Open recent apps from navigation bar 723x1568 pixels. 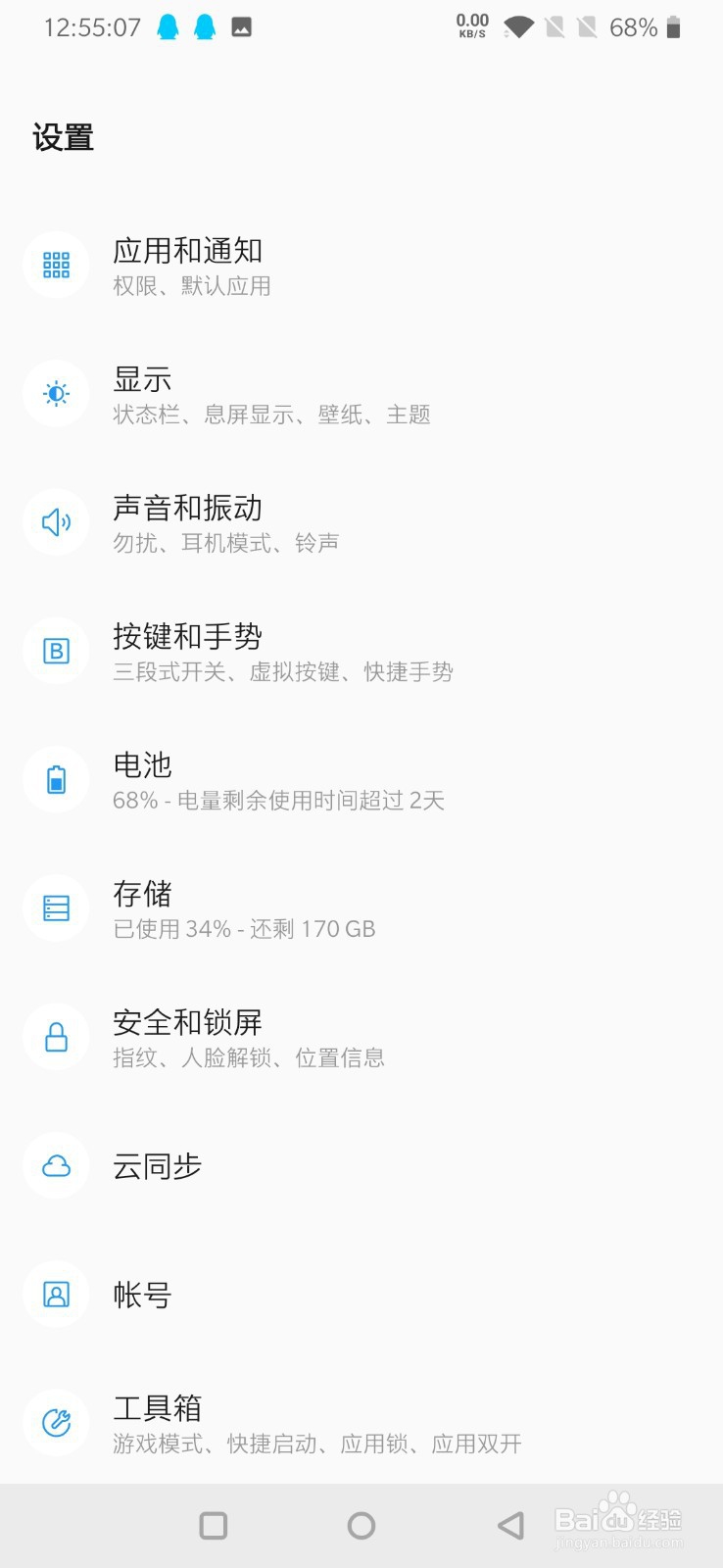[214, 1525]
